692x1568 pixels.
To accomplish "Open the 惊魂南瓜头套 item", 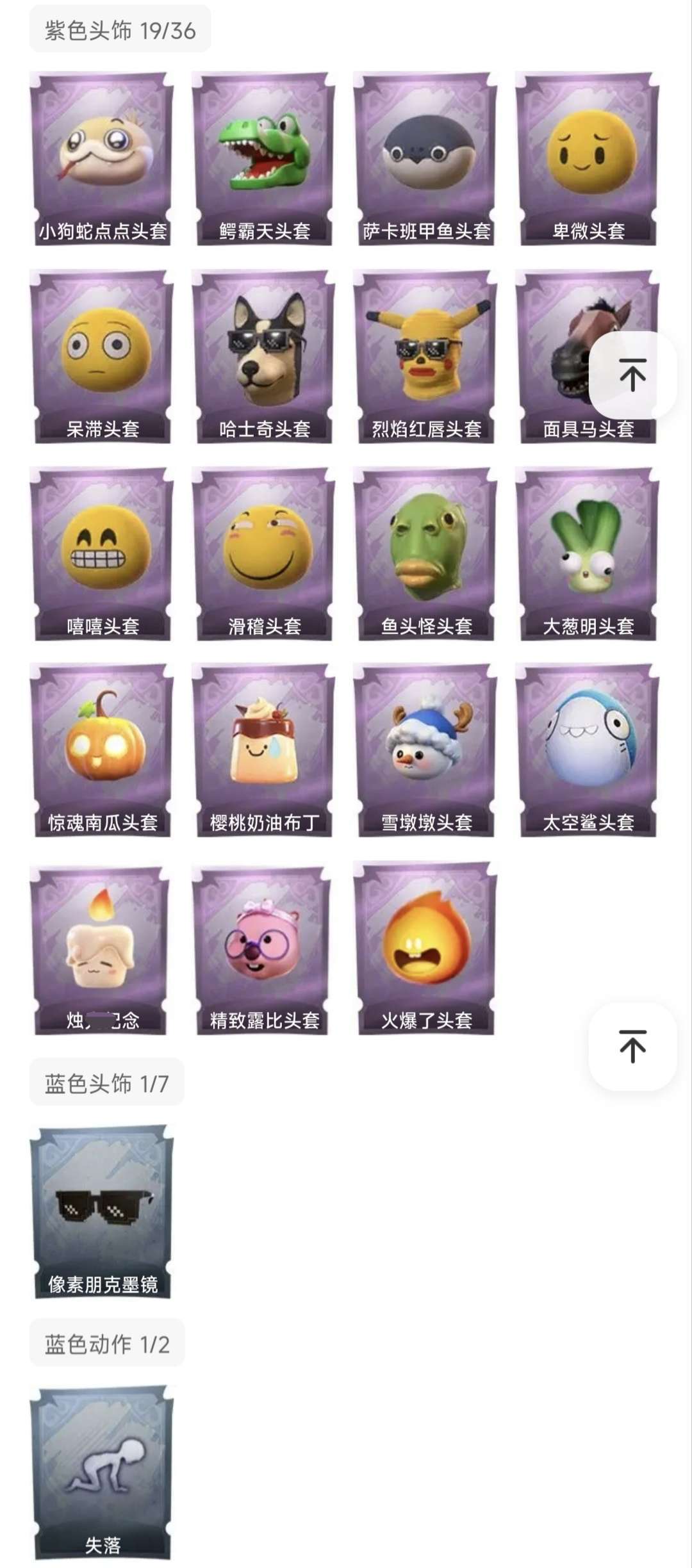I will coord(103,750).
